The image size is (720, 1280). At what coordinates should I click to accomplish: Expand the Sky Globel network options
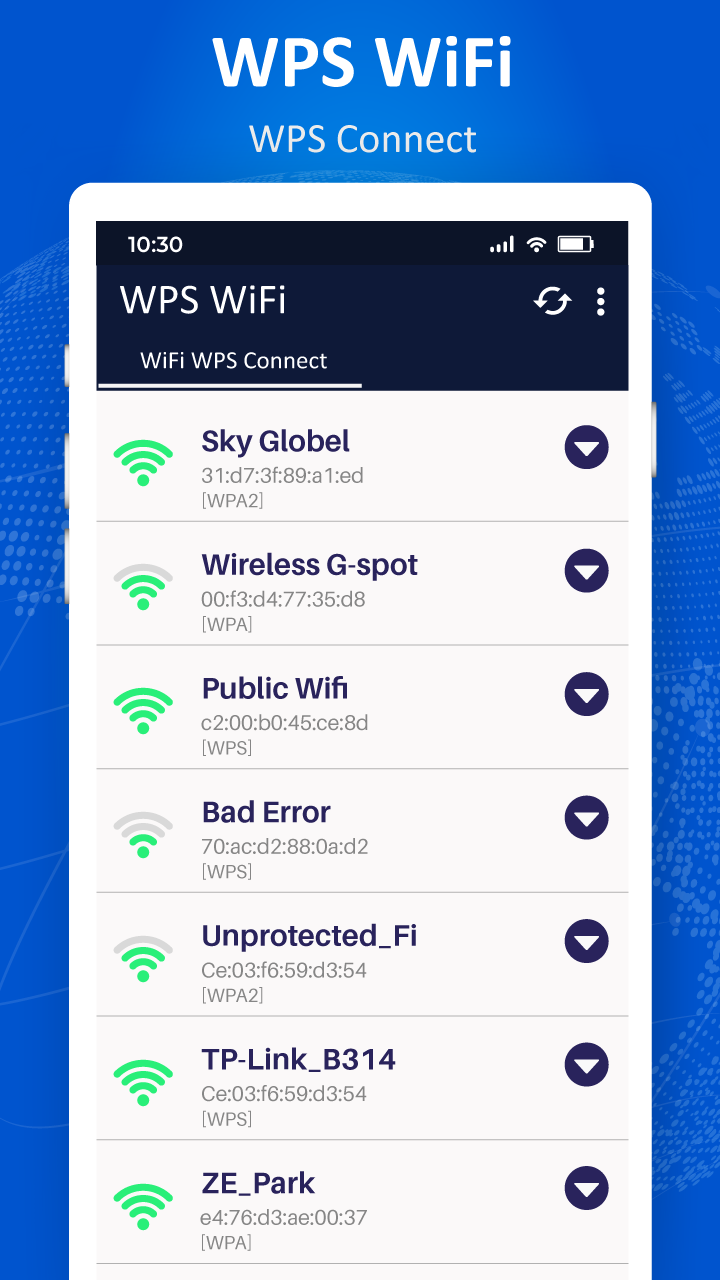click(x=586, y=448)
